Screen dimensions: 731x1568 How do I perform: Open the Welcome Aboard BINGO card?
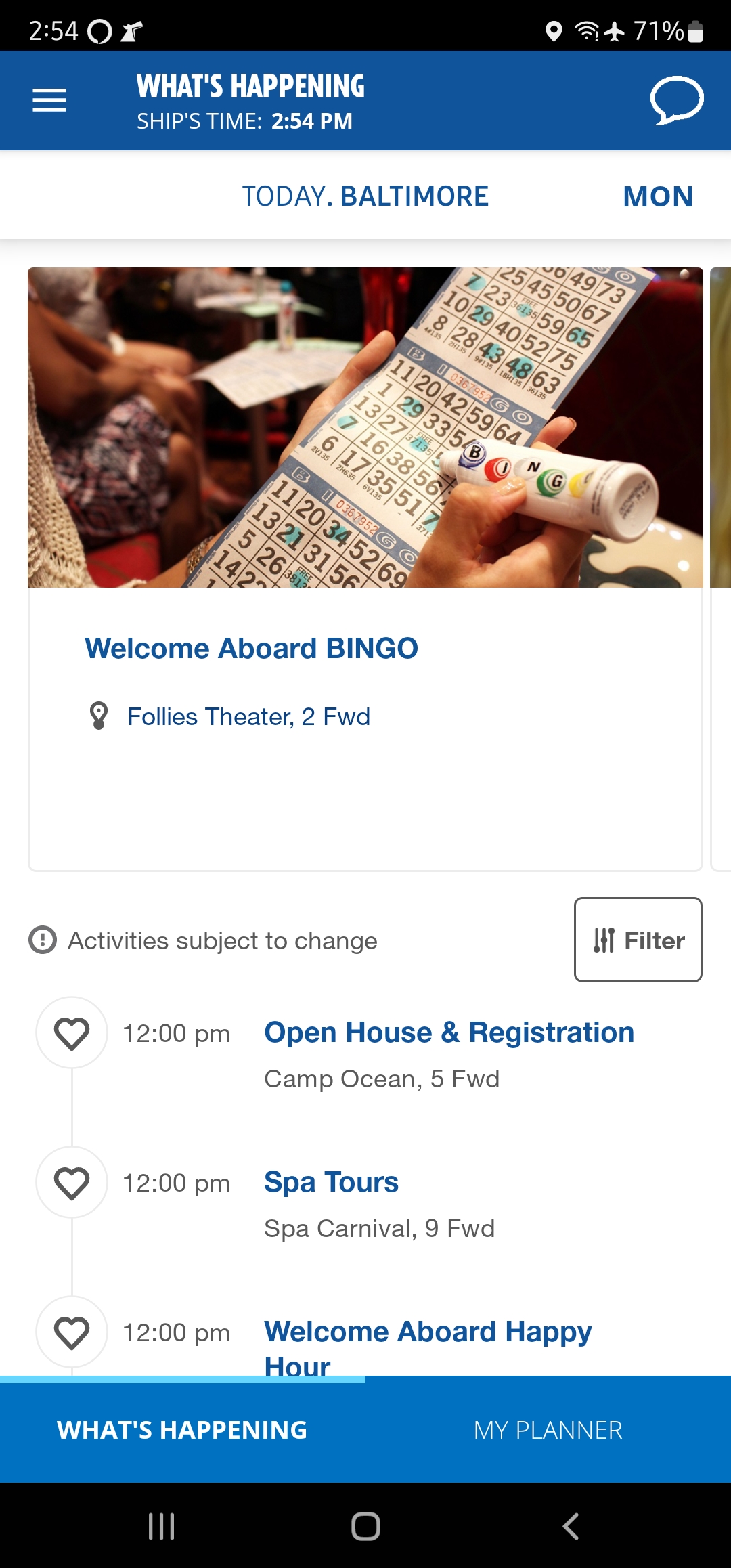coord(365,569)
